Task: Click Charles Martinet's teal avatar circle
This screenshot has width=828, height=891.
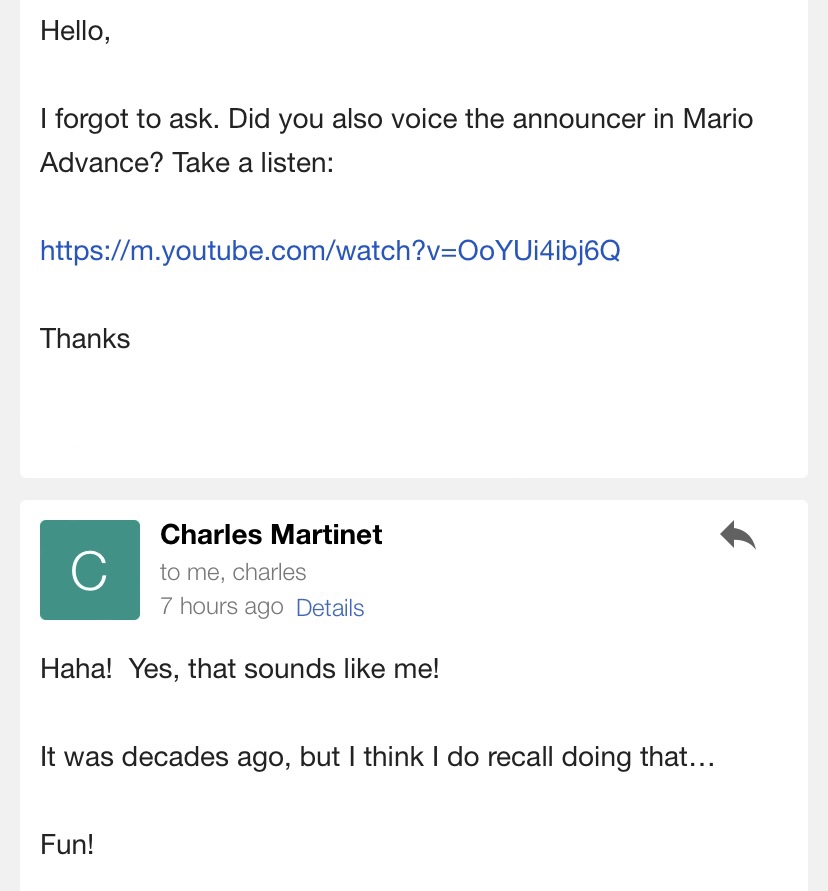Action: pyautogui.click(x=90, y=569)
